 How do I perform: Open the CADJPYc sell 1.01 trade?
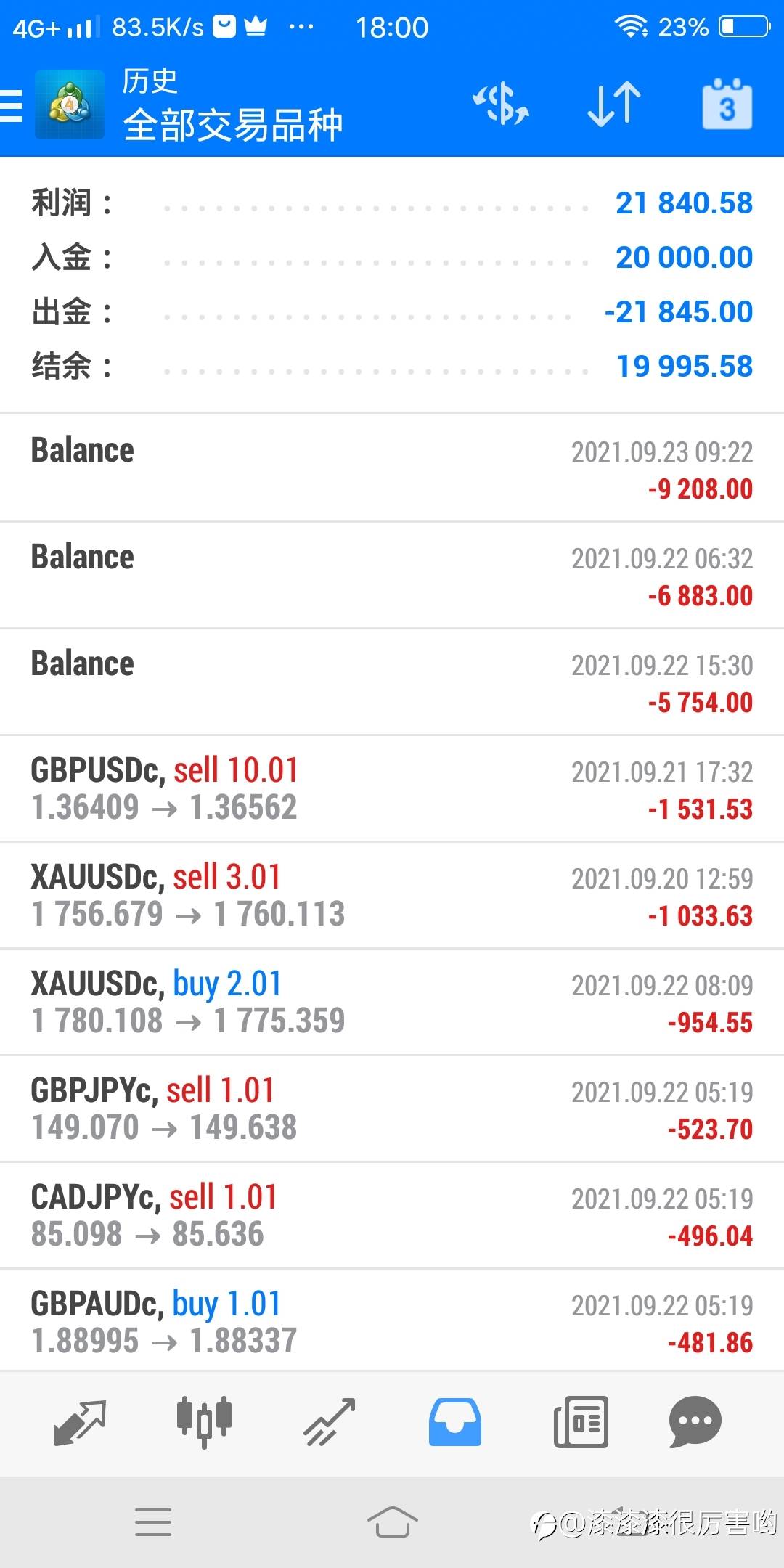click(x=392, y=1216)
